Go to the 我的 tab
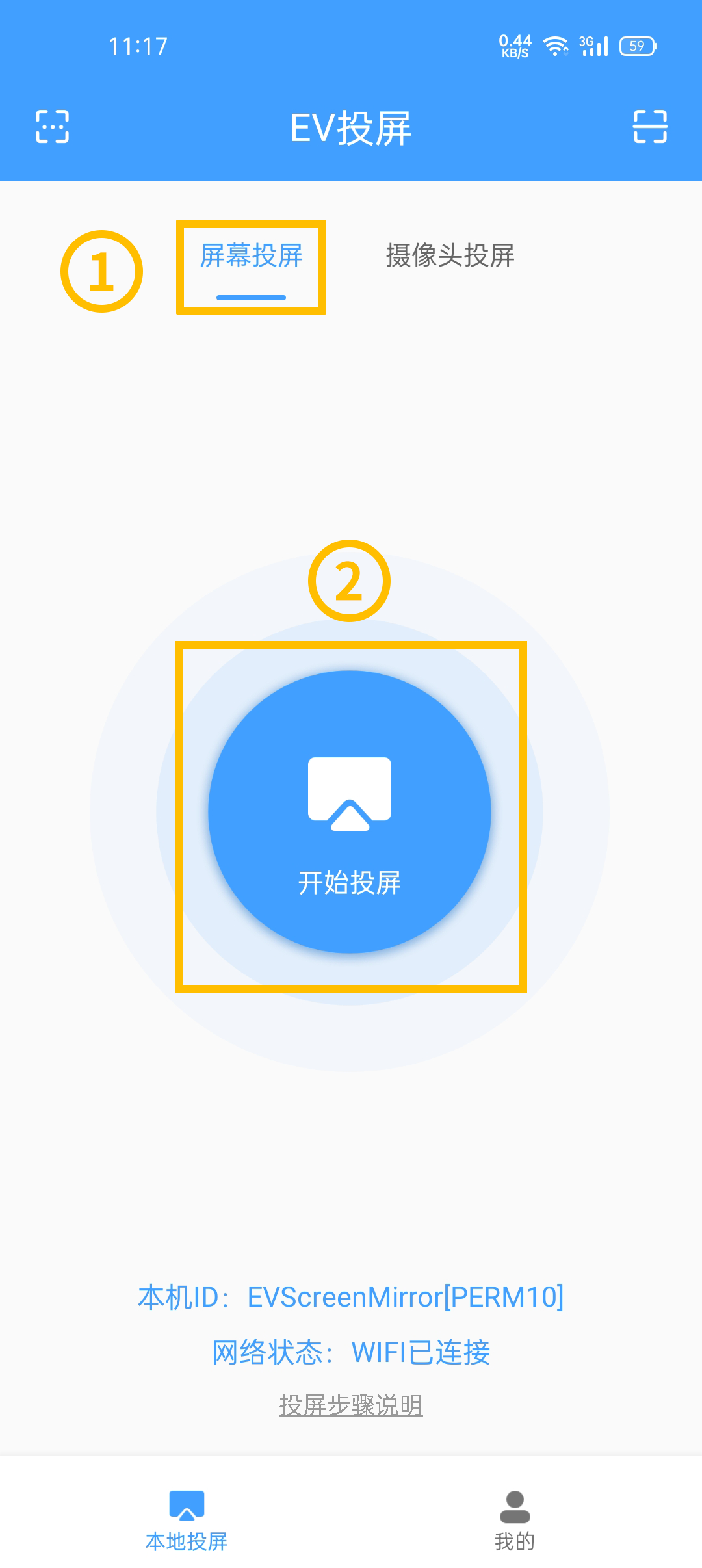The height and width of the screenshot is (1568, 702). click(x=514, y=1520)
